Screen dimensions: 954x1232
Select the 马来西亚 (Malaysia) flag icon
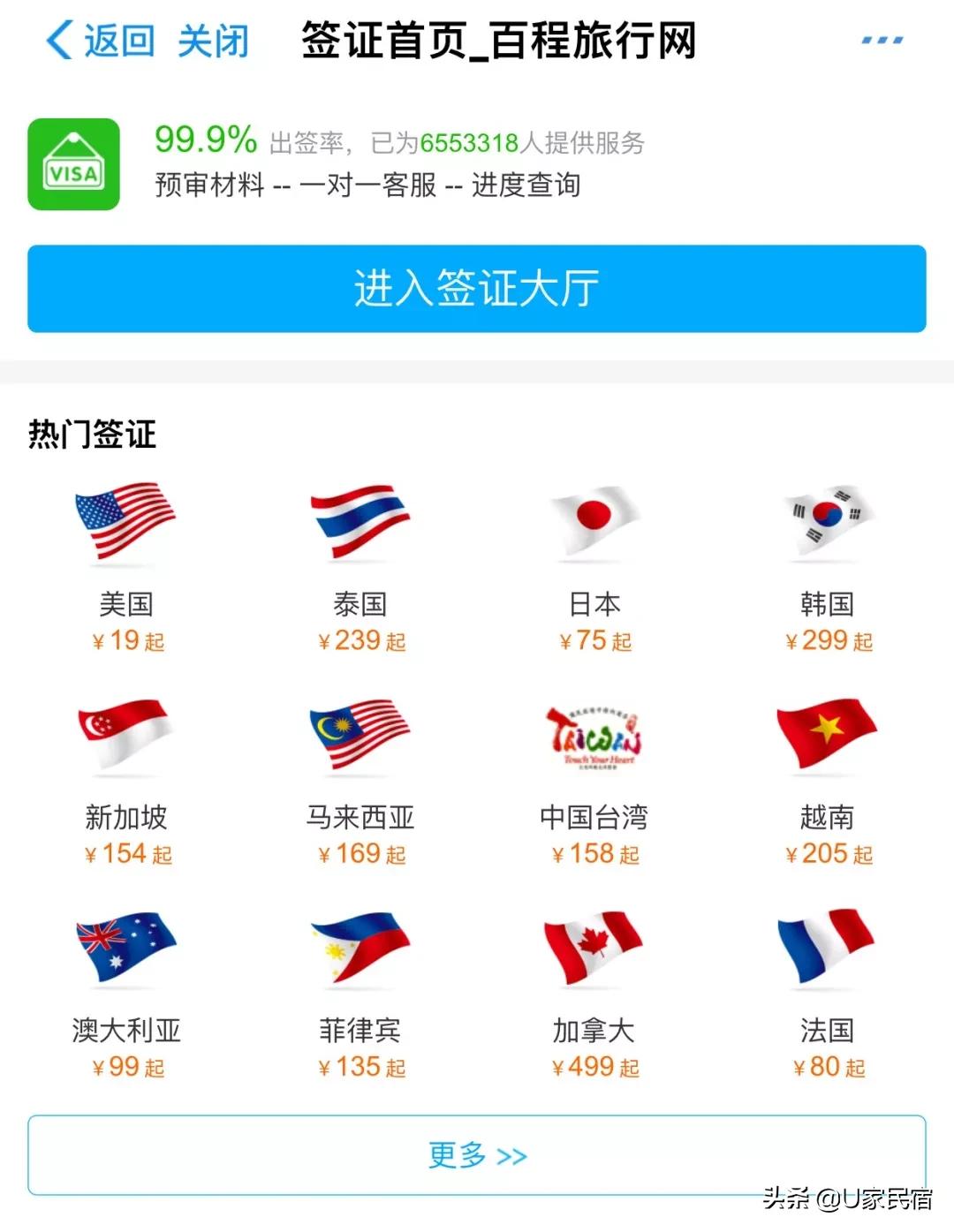click(360, 737)
